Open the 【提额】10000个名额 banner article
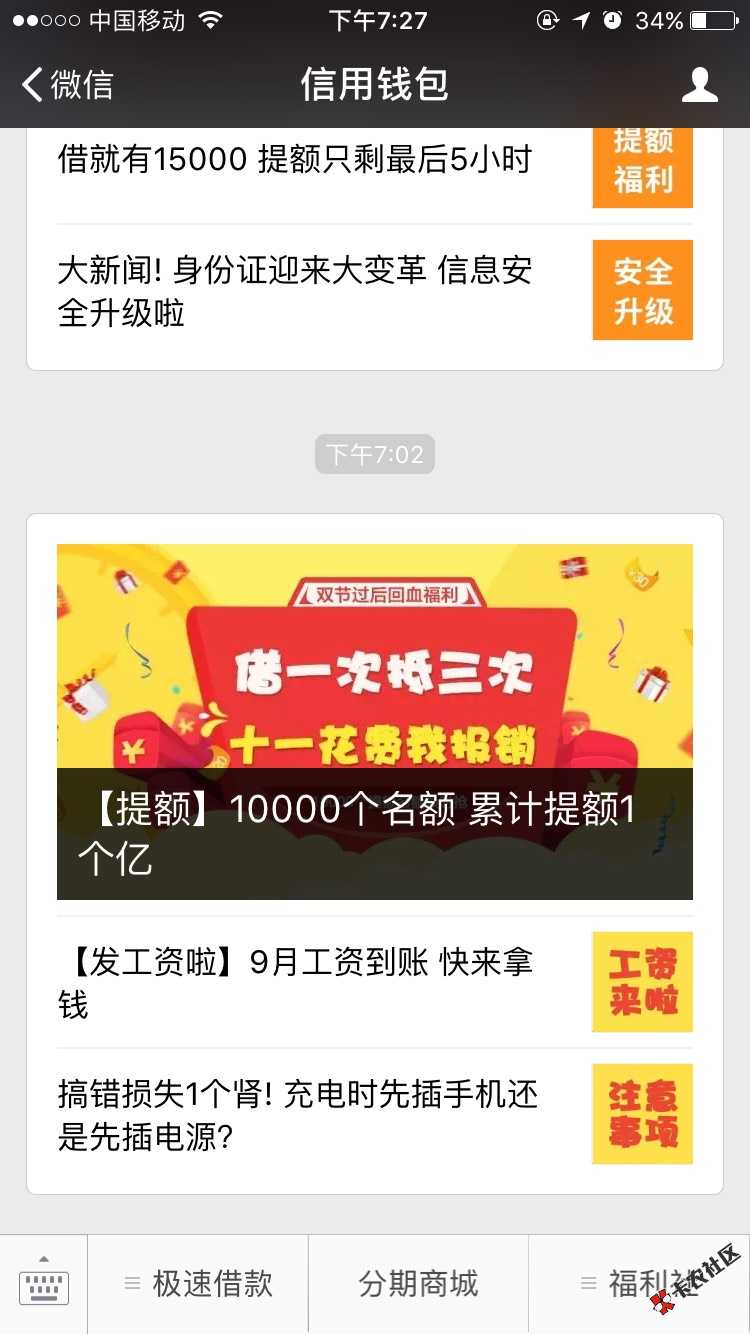The width and height of the screenshot is (750, 1334). pos(374,722)
